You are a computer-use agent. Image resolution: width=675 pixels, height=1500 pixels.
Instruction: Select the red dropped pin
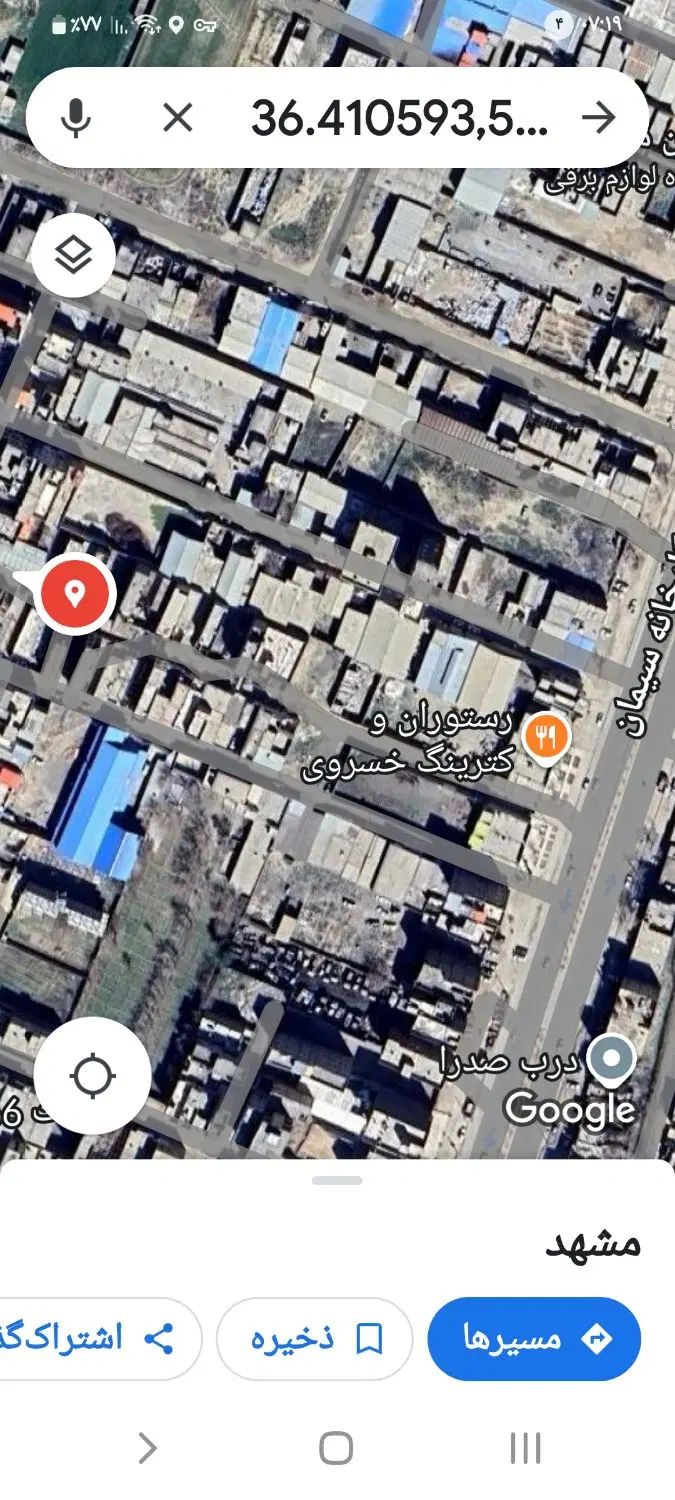[x=74, y=594]
